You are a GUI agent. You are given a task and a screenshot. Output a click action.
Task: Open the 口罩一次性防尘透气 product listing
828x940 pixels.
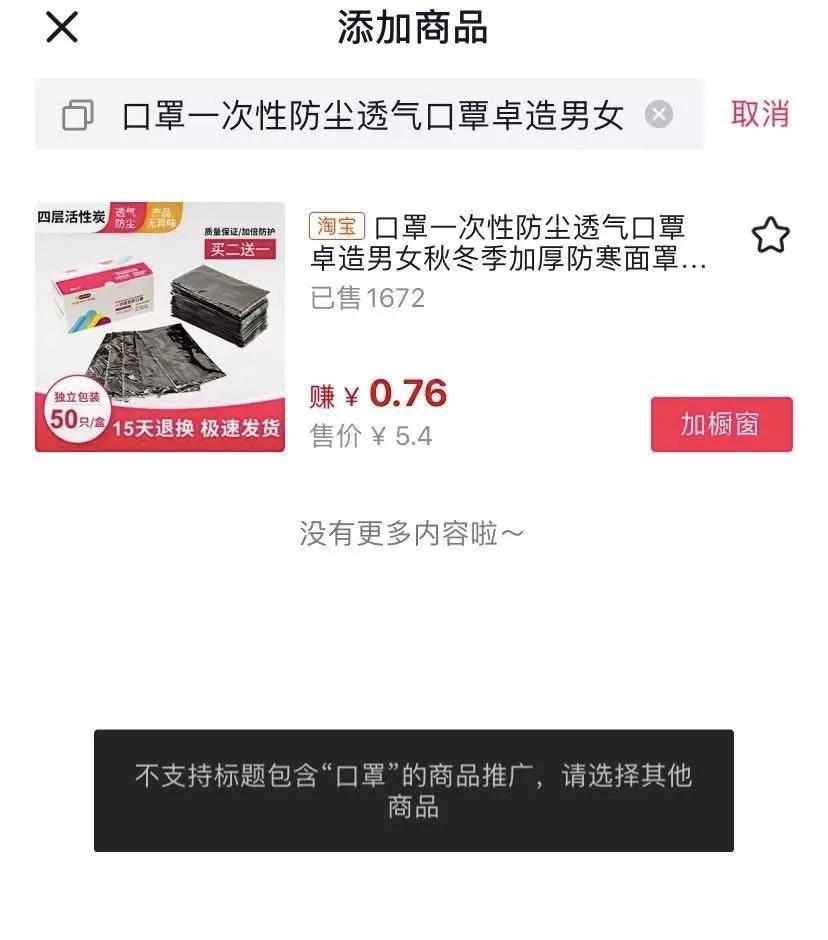pos(510,243)
